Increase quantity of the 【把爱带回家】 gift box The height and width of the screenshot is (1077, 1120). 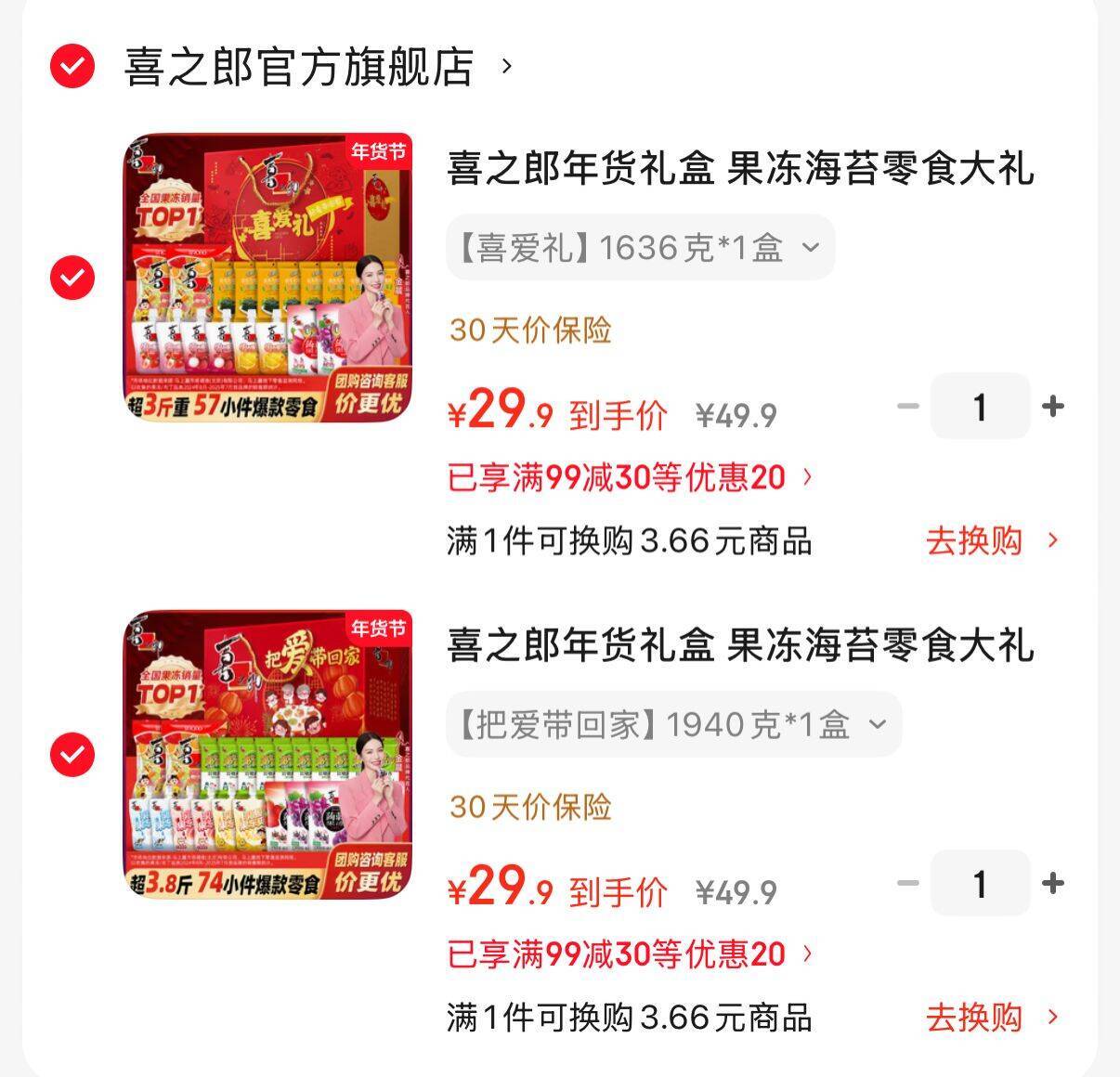tap(1052, 884)
